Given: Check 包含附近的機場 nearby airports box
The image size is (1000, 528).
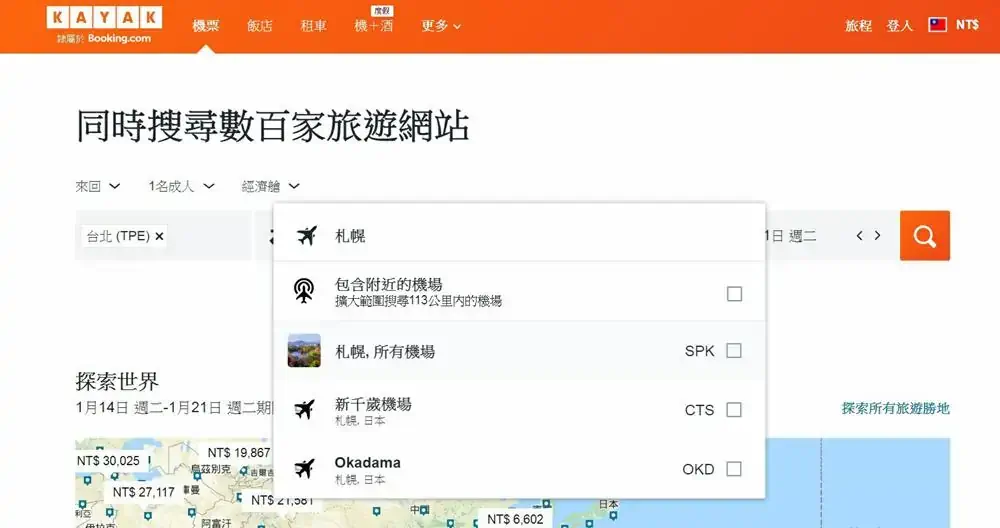Looking at the screenshot, I should point(734,294).
